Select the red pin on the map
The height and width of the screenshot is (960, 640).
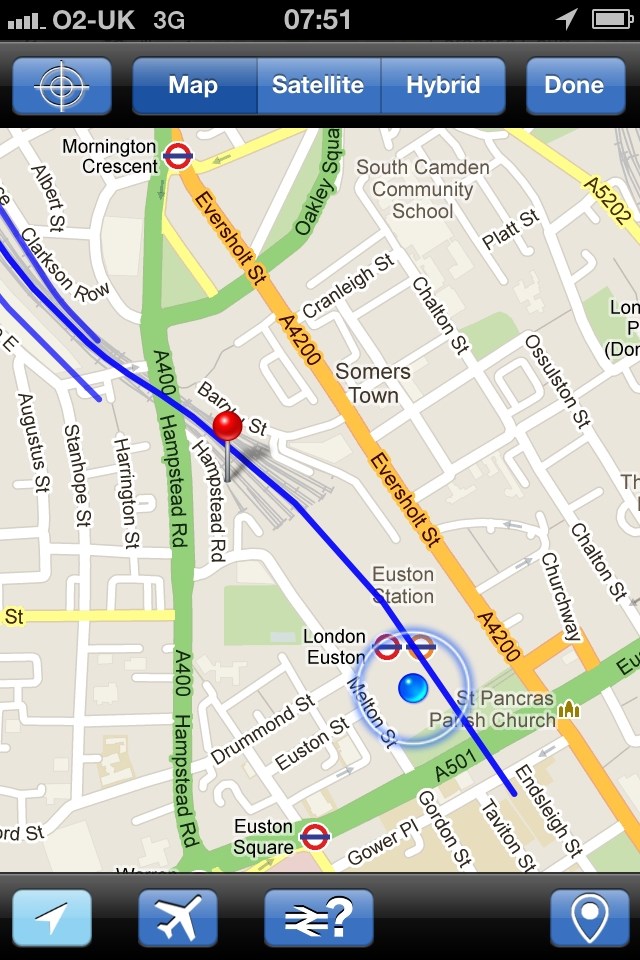228,428
